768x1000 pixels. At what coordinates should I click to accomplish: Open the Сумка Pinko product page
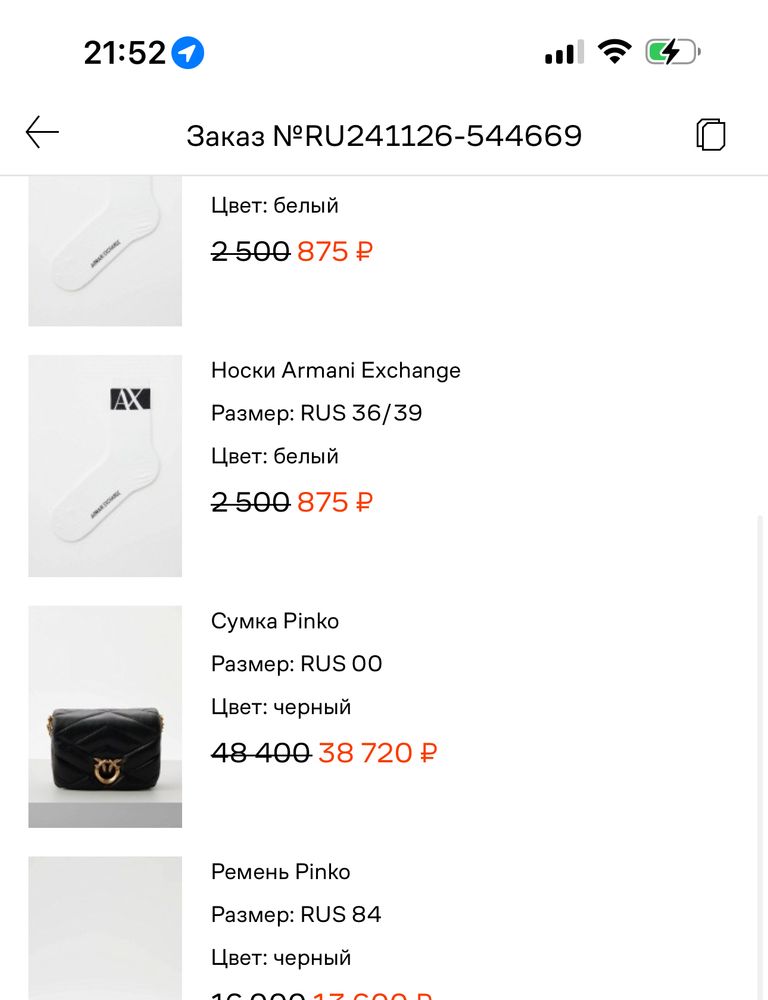[275, 621]
